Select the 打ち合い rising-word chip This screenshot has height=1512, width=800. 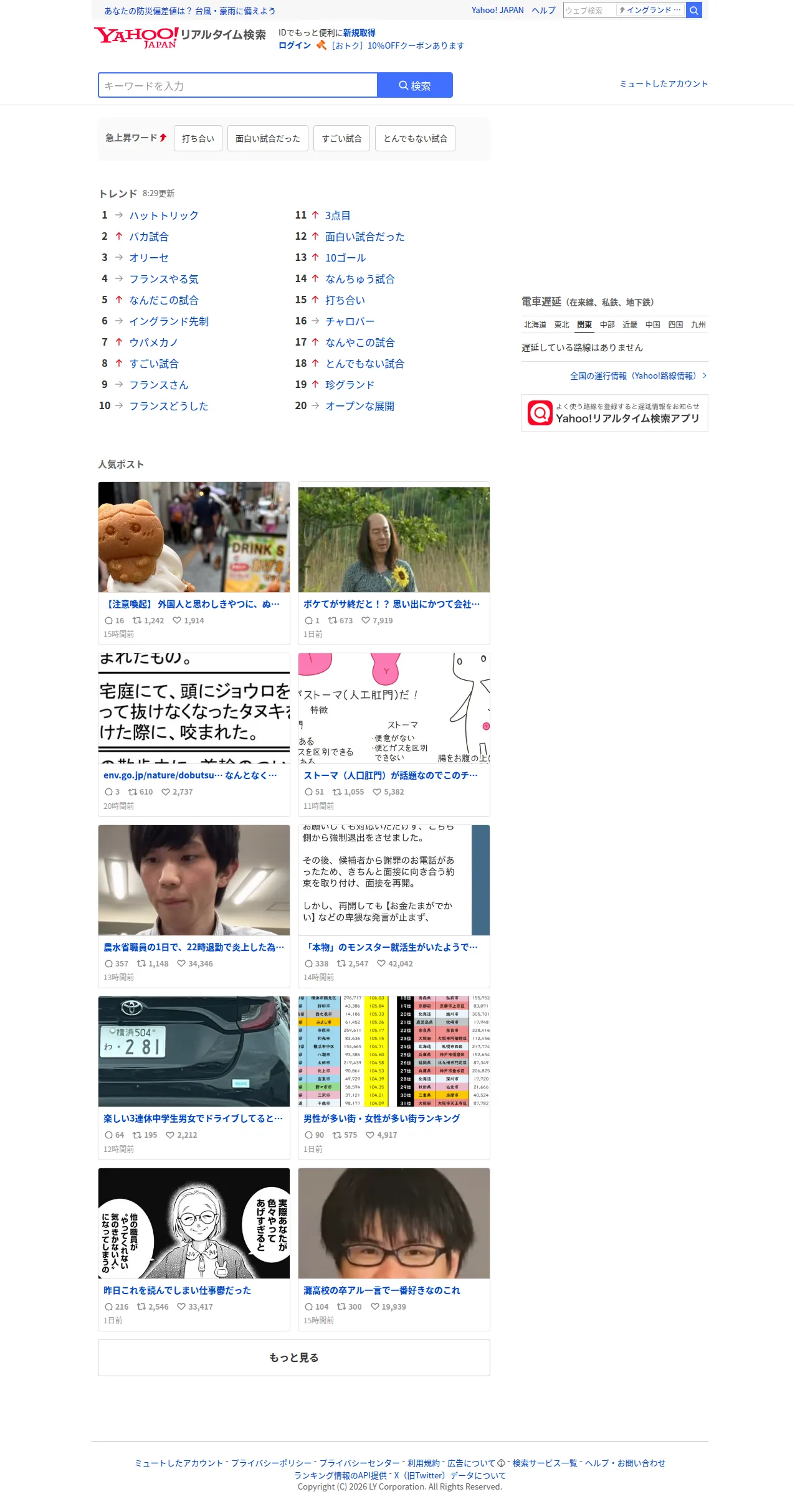click(x=198, y=138)
